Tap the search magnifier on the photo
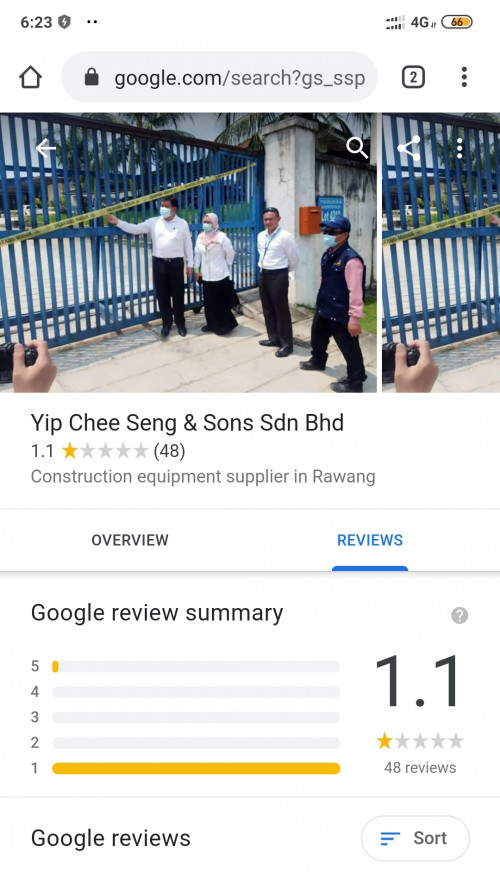 point(357,148)
